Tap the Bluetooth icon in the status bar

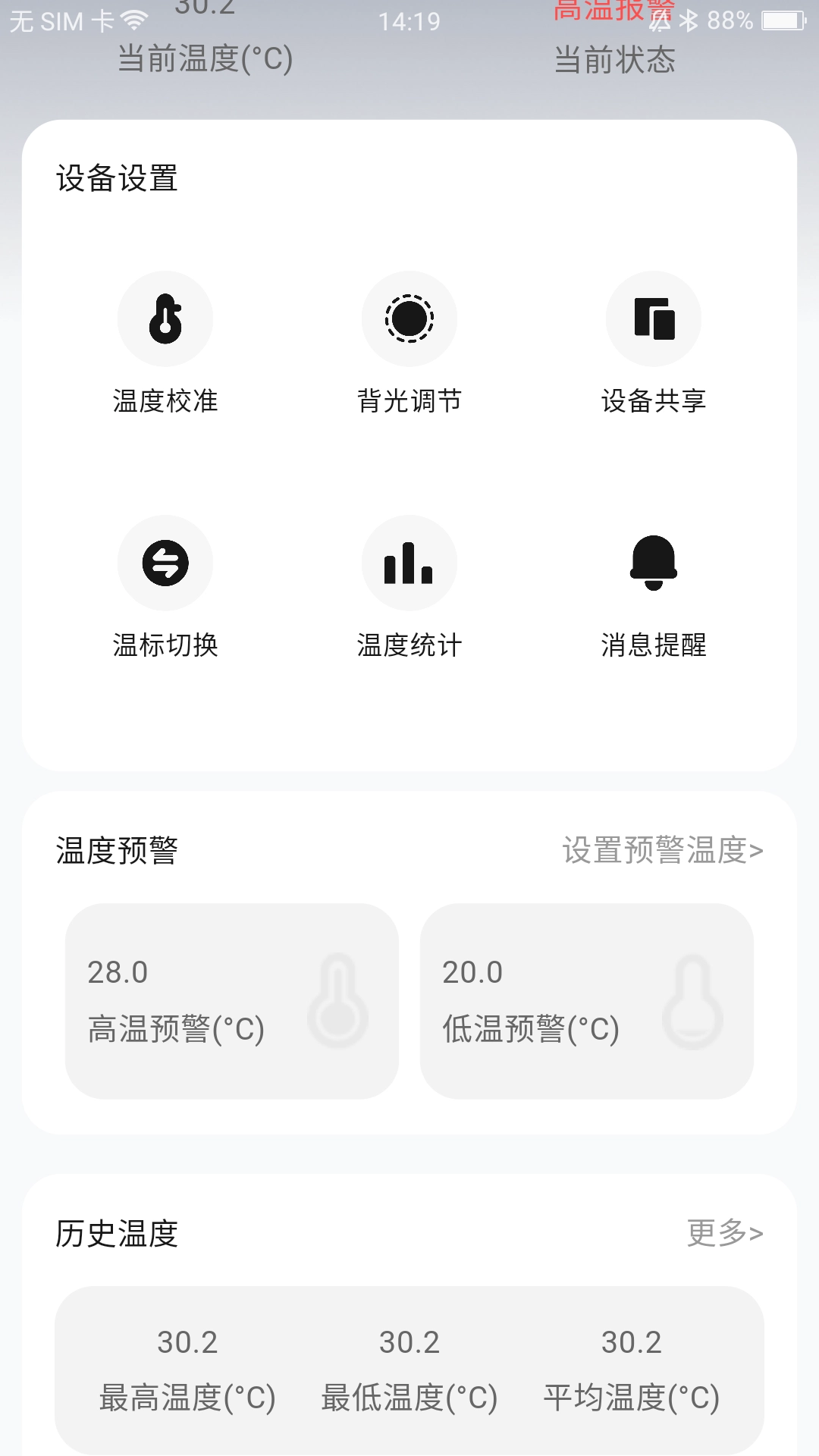[691, 20]
